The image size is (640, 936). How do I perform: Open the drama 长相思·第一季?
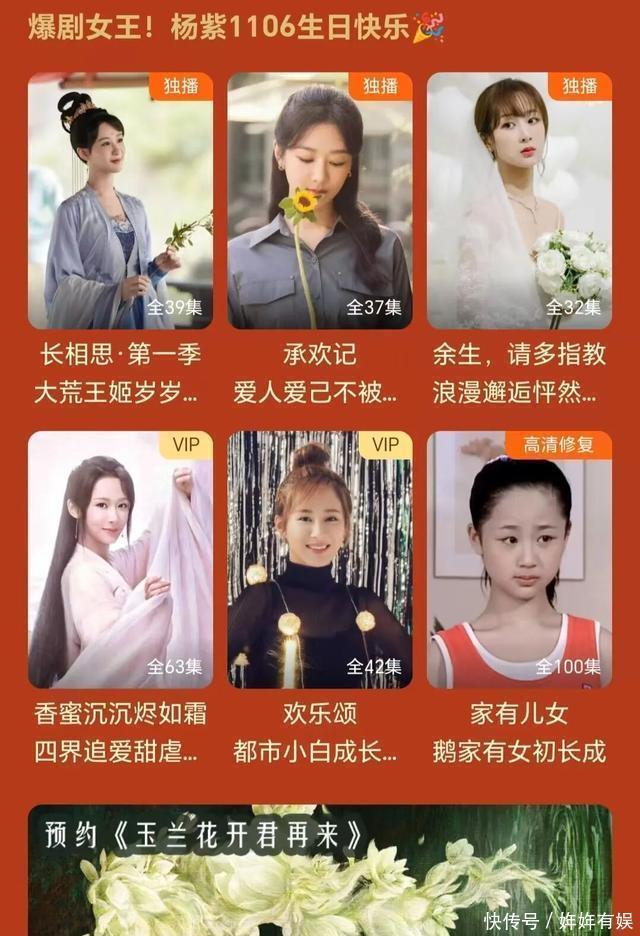(x=120, y=201)
